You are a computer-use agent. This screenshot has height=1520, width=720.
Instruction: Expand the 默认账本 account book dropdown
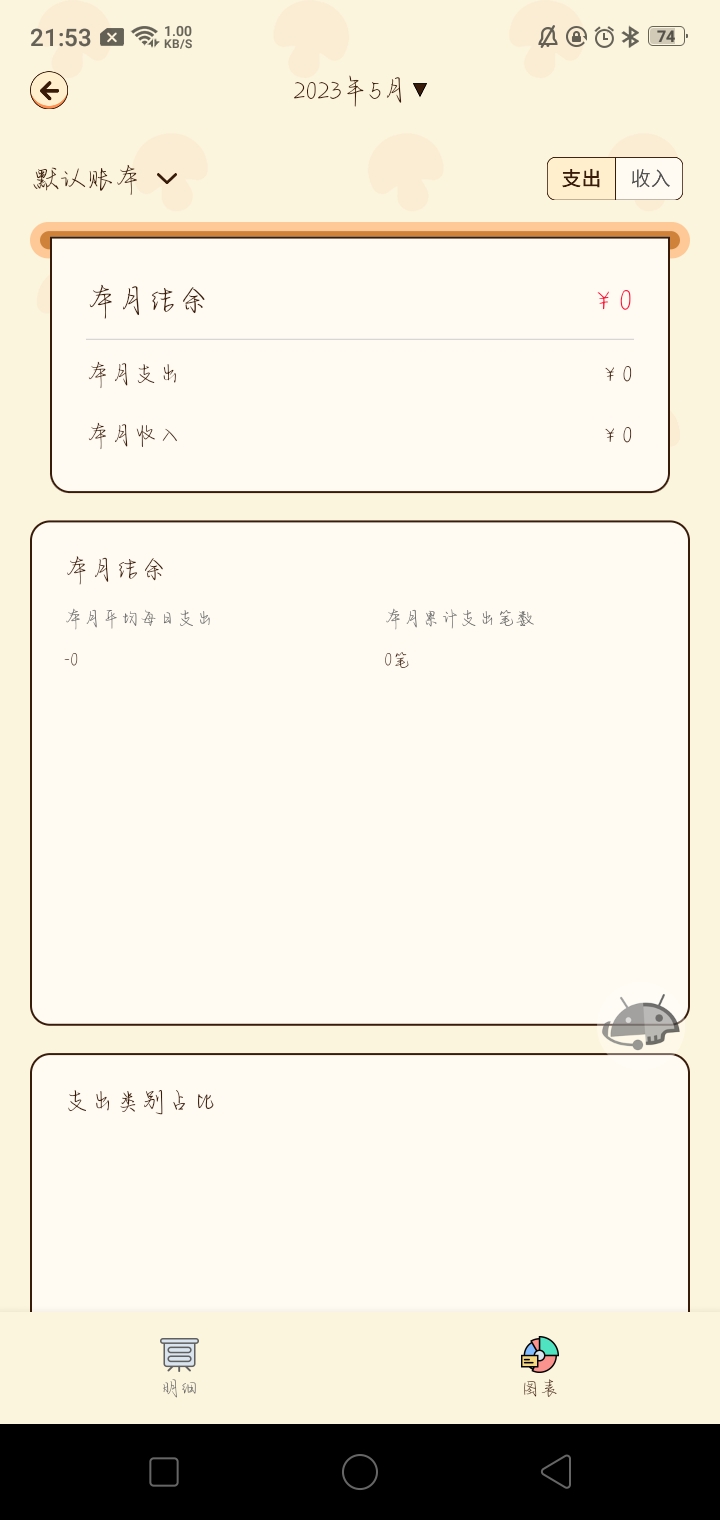(106, 179)
